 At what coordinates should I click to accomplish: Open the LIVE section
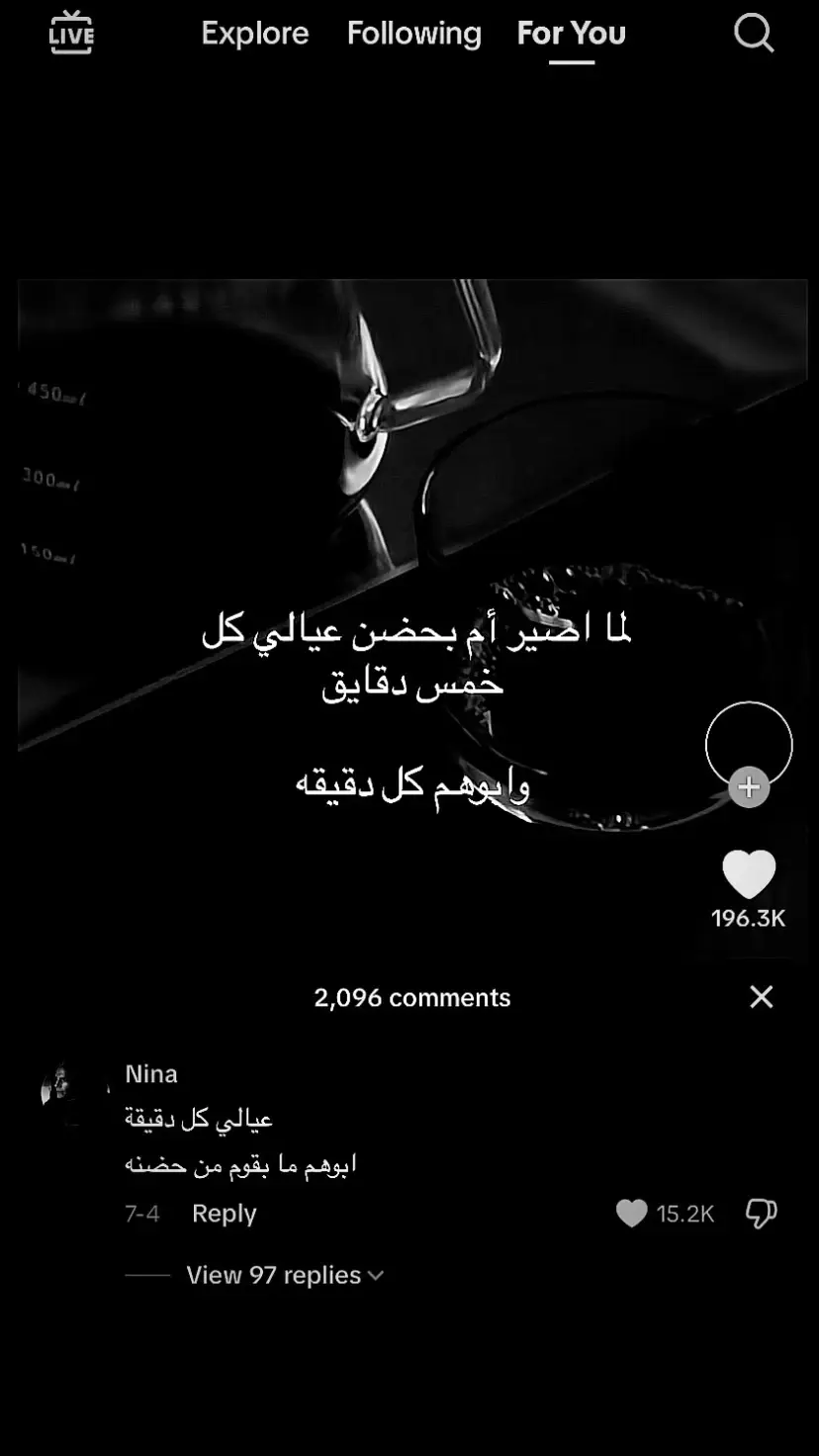[x=69, y=33]
